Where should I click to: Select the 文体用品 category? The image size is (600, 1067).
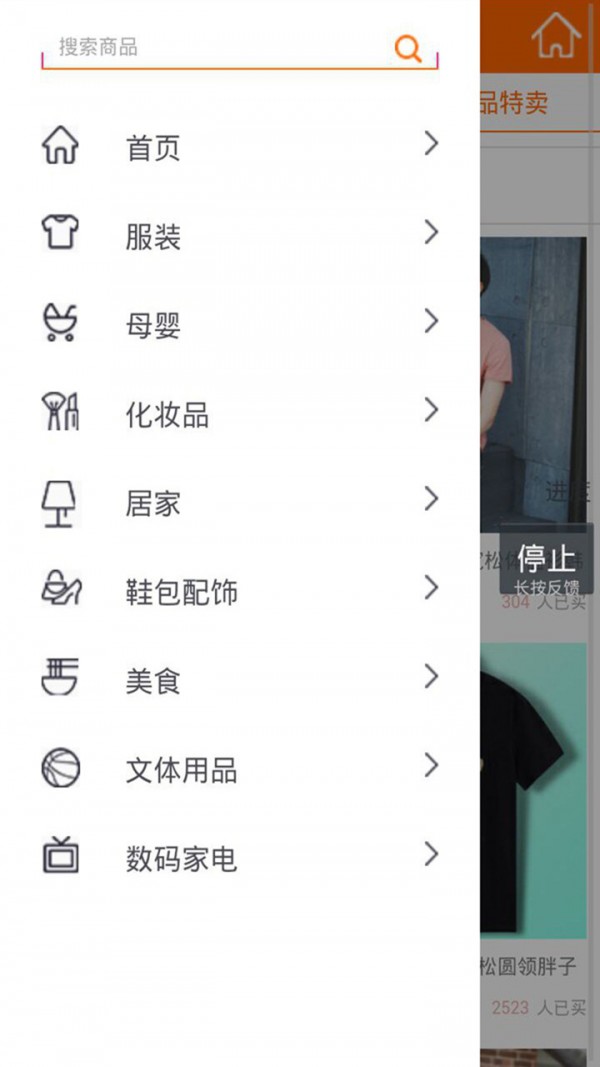click(x=240, y=770)
